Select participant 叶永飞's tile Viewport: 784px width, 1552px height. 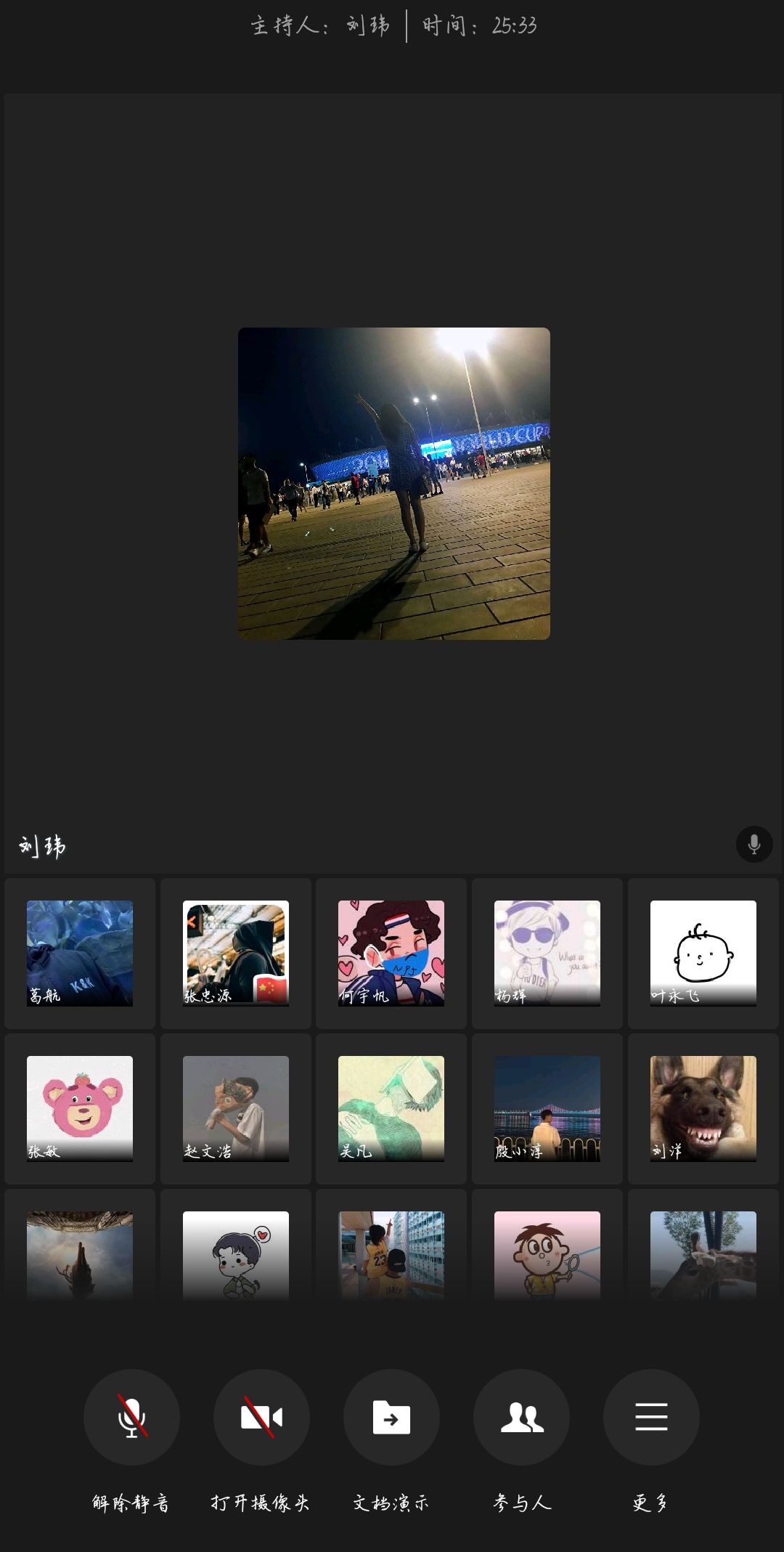coord(703,953)
